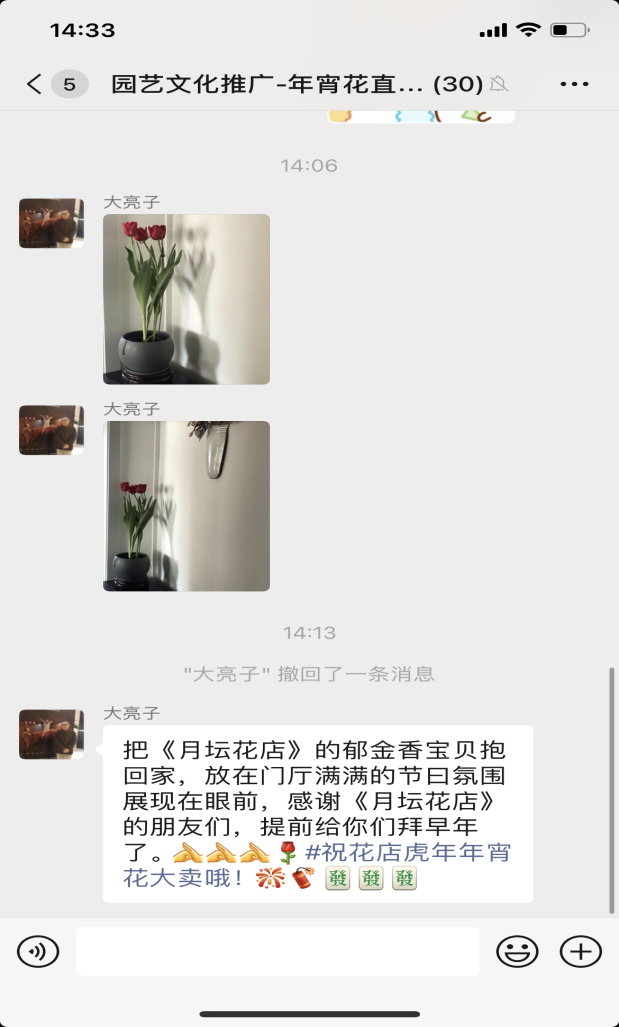
Task: View the tulip photo with wall ornament
Action: (186, 506)
